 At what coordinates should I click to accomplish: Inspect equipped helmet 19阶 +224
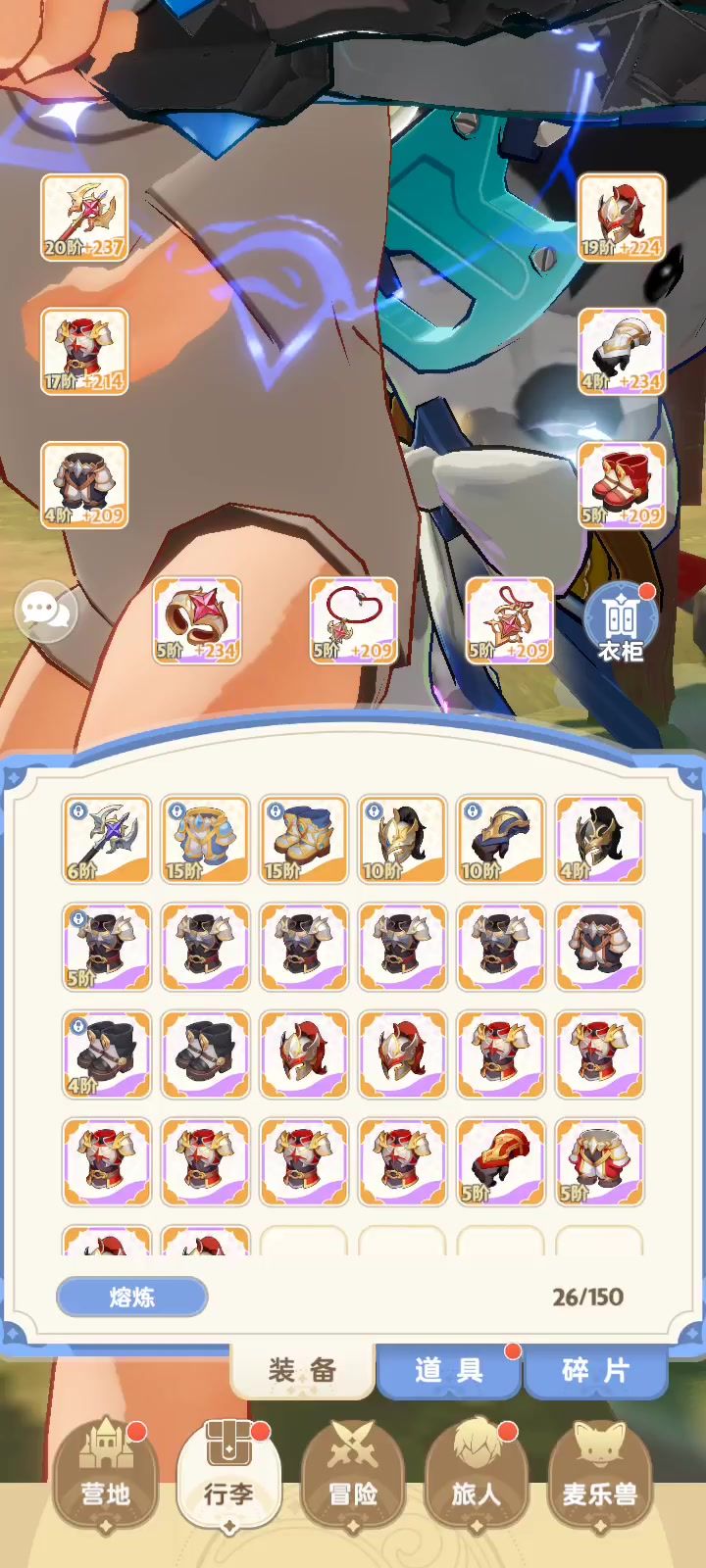(x=622, y=218)
